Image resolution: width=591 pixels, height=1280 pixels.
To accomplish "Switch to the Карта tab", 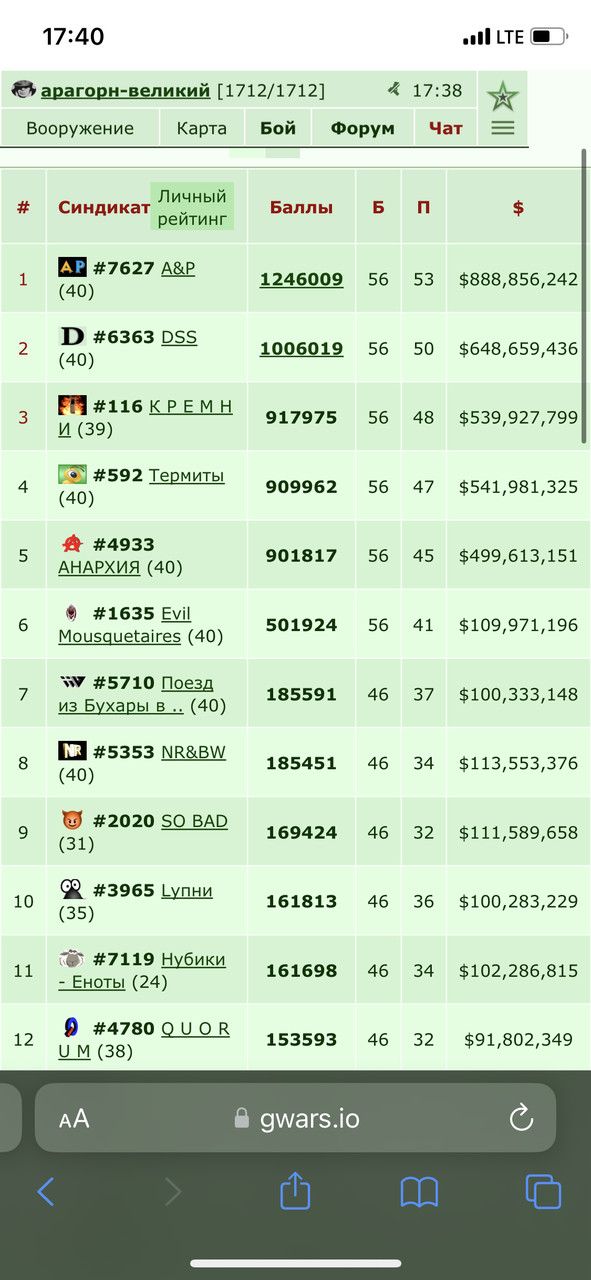I will point(202,128).
